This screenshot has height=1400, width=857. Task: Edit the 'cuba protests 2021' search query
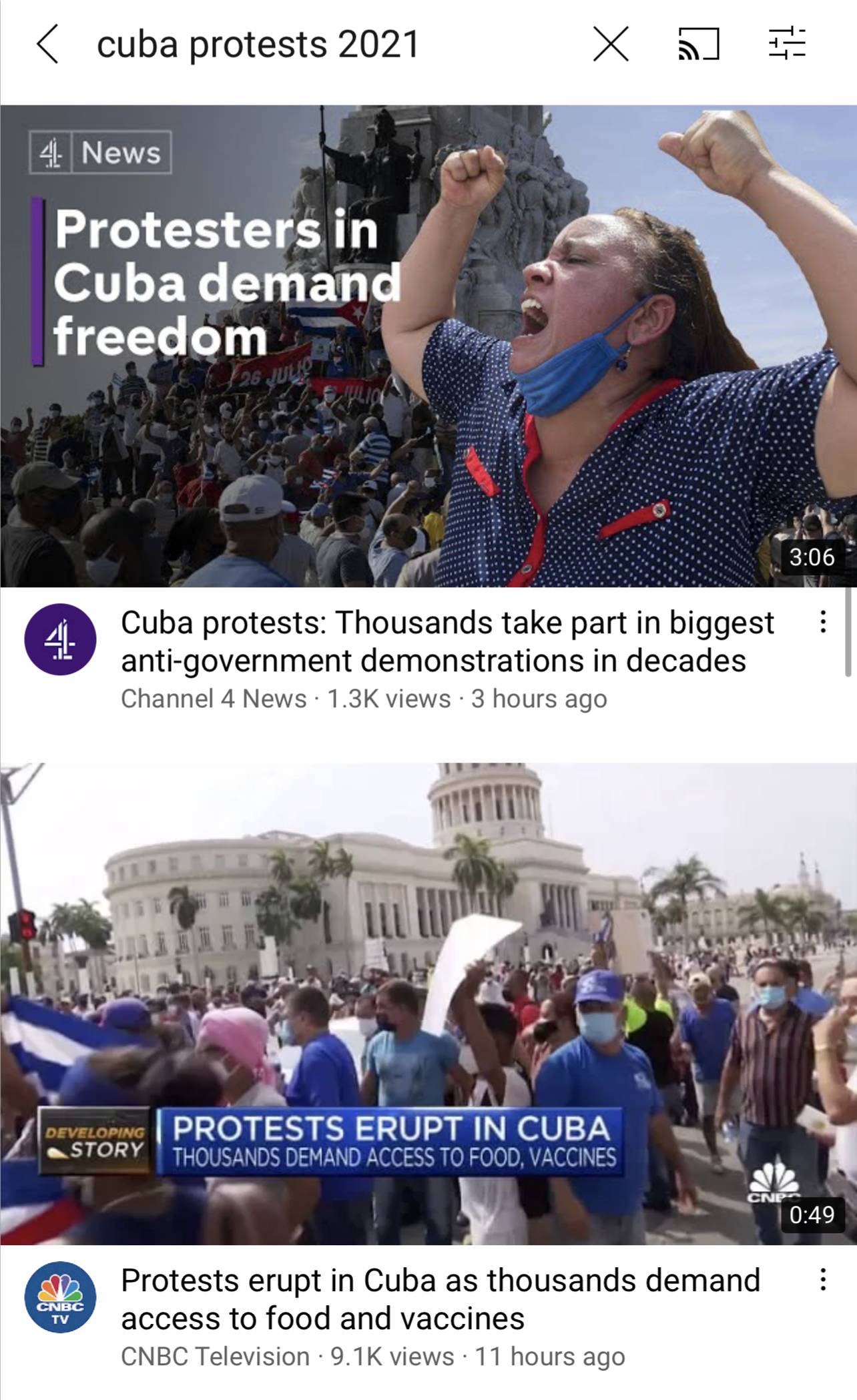tap(258, 44)
